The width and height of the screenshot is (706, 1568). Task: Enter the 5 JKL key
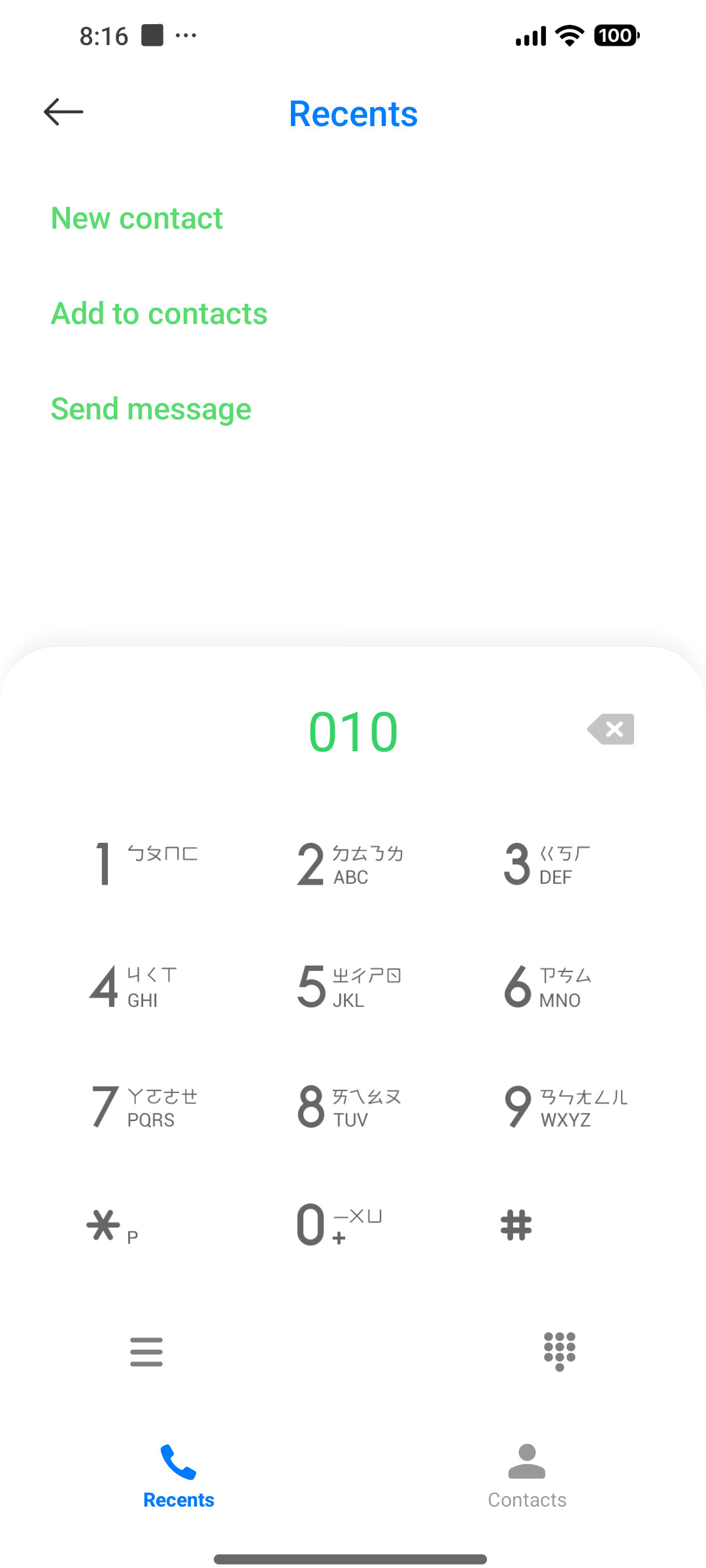click(x=349, y=986)
